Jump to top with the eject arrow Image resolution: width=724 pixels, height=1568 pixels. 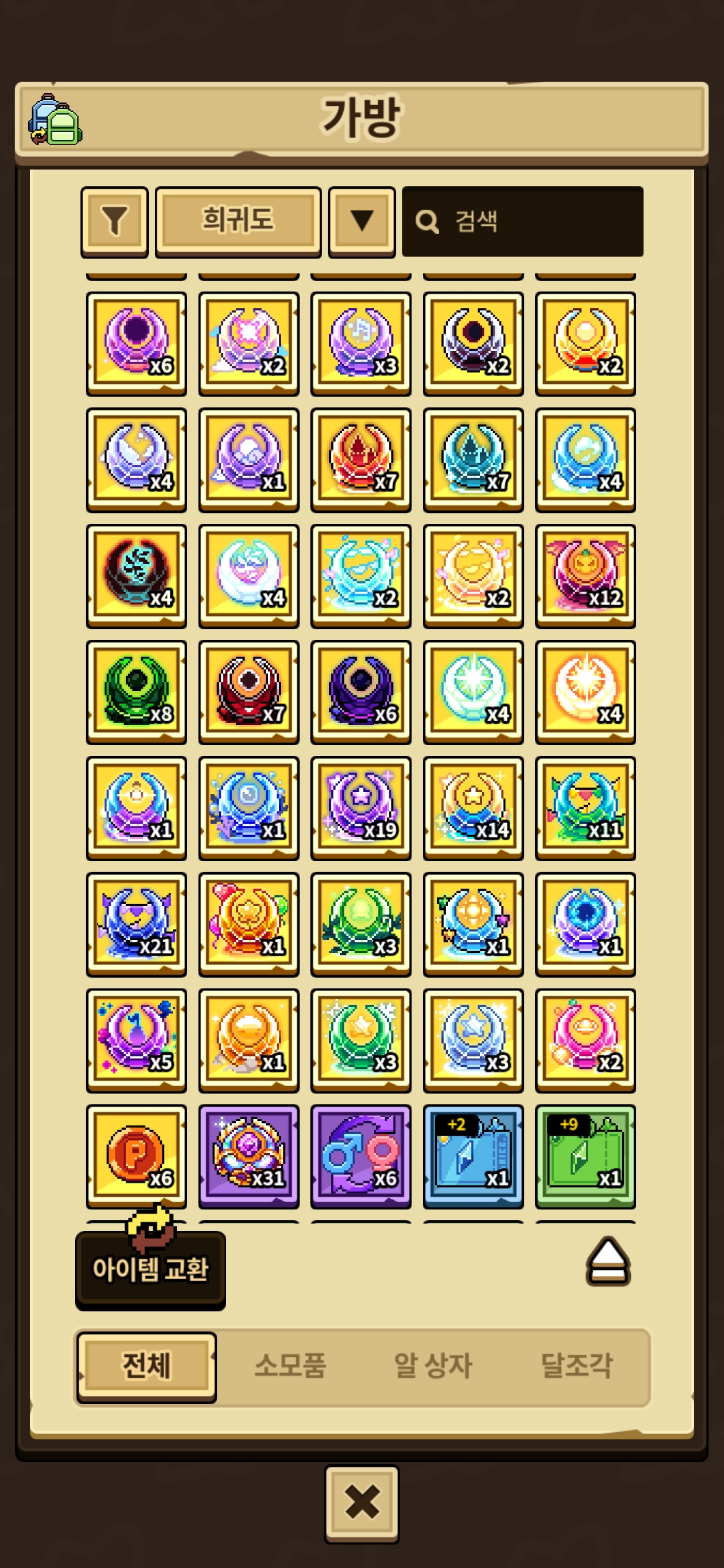(x=608, y=1260)
